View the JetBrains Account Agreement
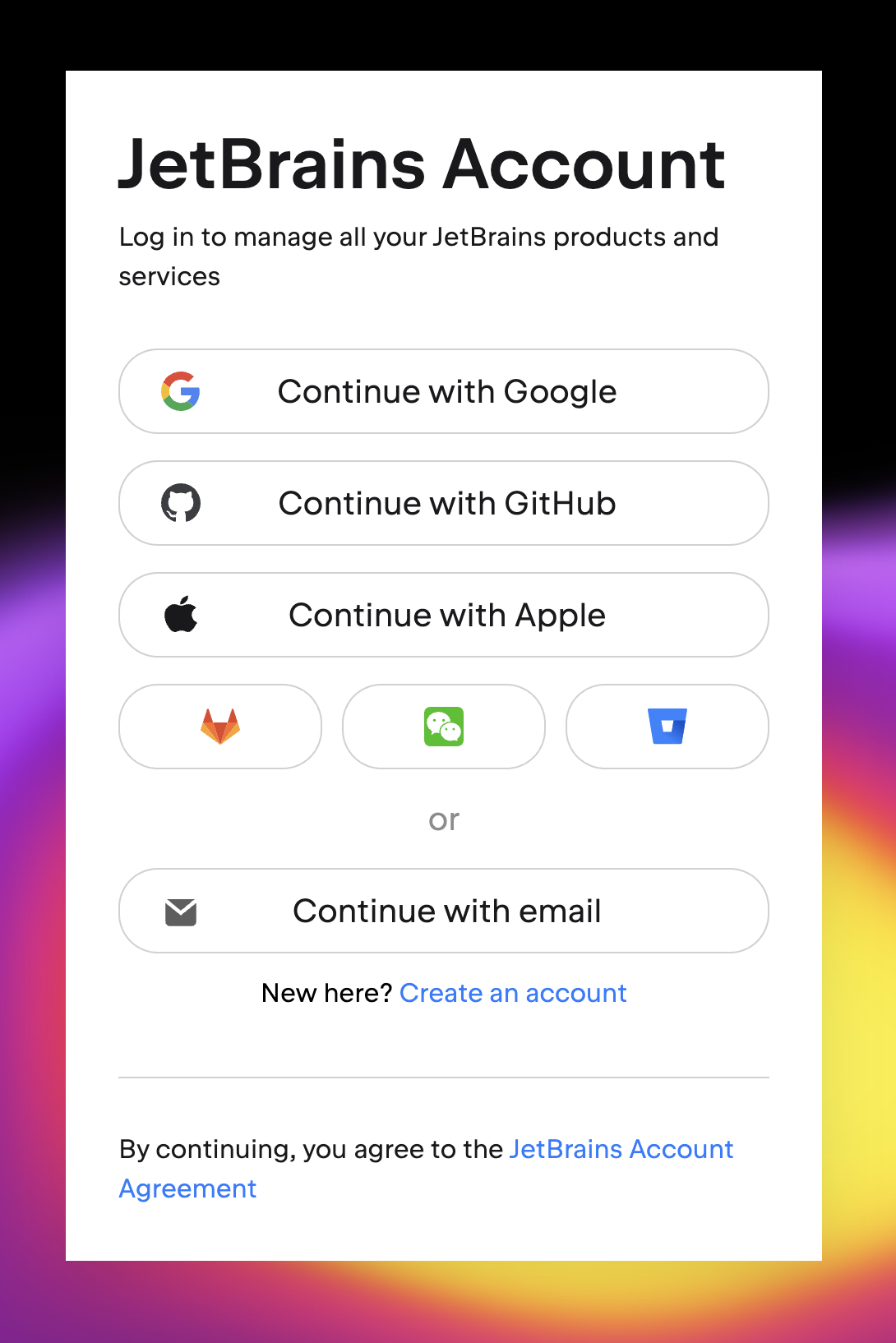The image size is (896, 1343). coord(621,1149)
